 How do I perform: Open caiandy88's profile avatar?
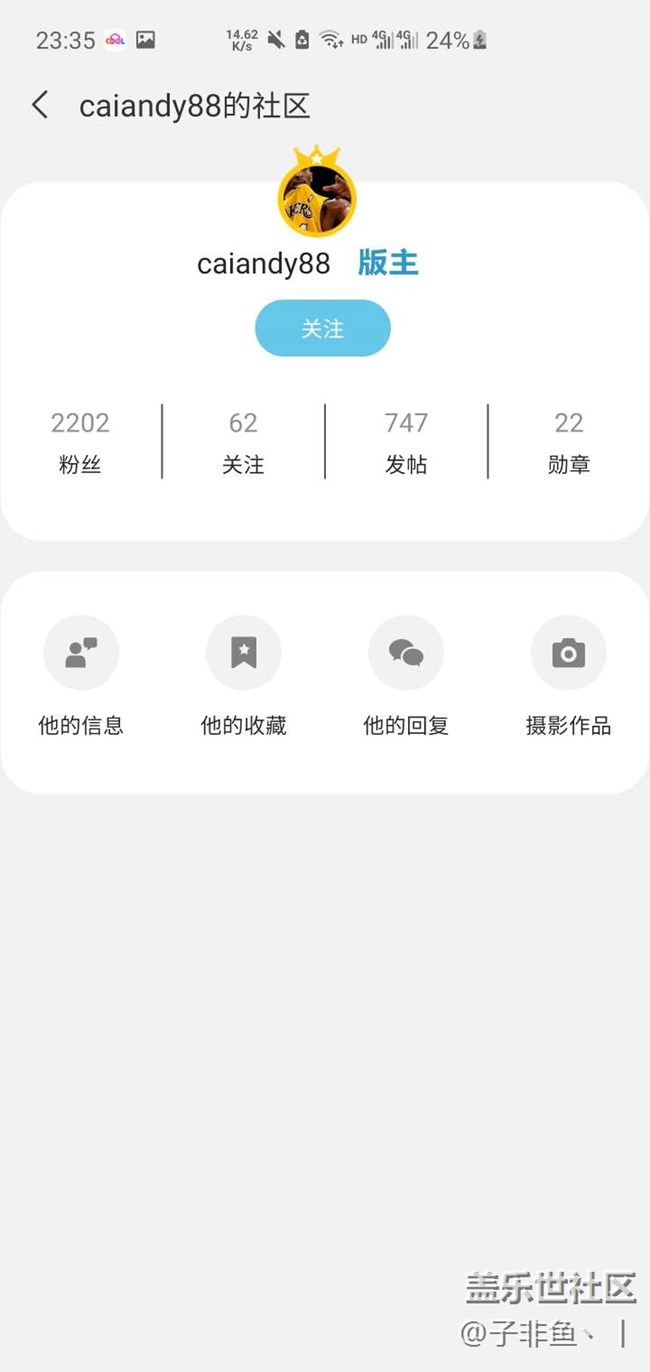316,198
